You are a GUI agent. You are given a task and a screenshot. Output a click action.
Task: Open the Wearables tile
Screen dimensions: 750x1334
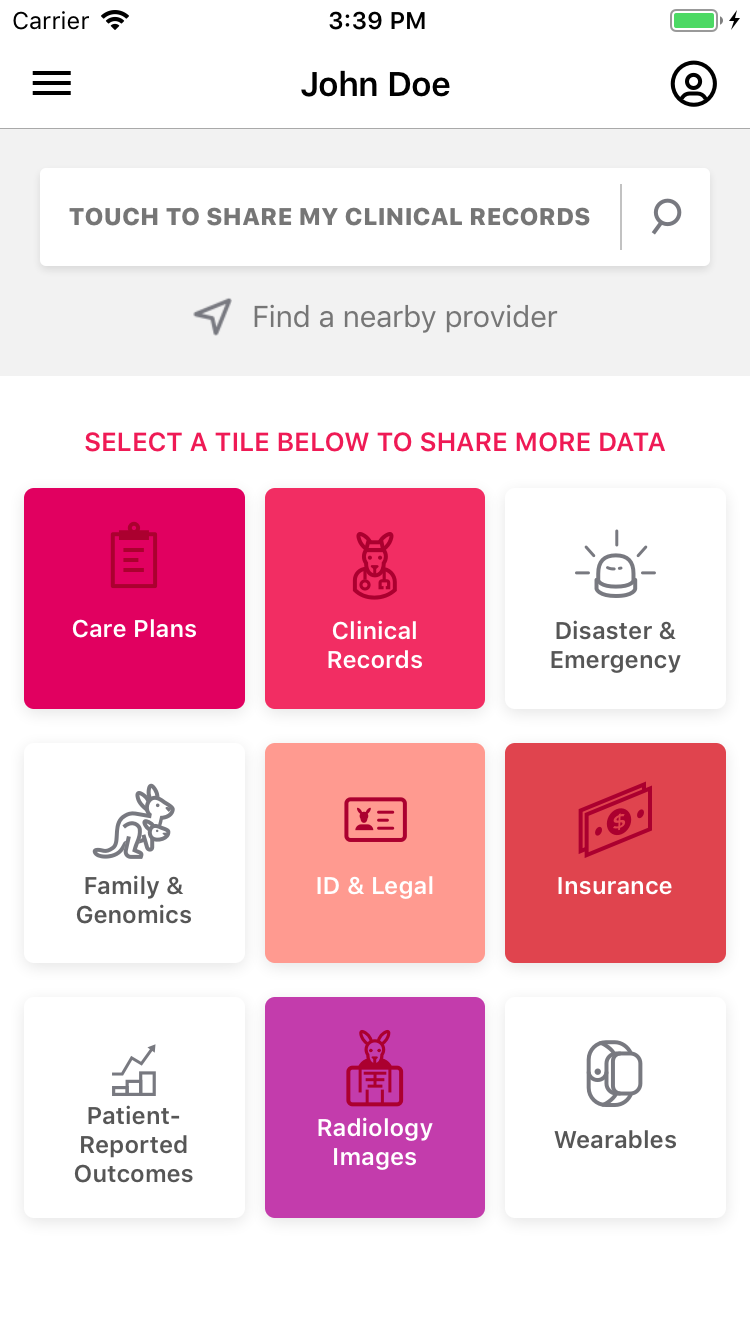tap(615, 1107)
